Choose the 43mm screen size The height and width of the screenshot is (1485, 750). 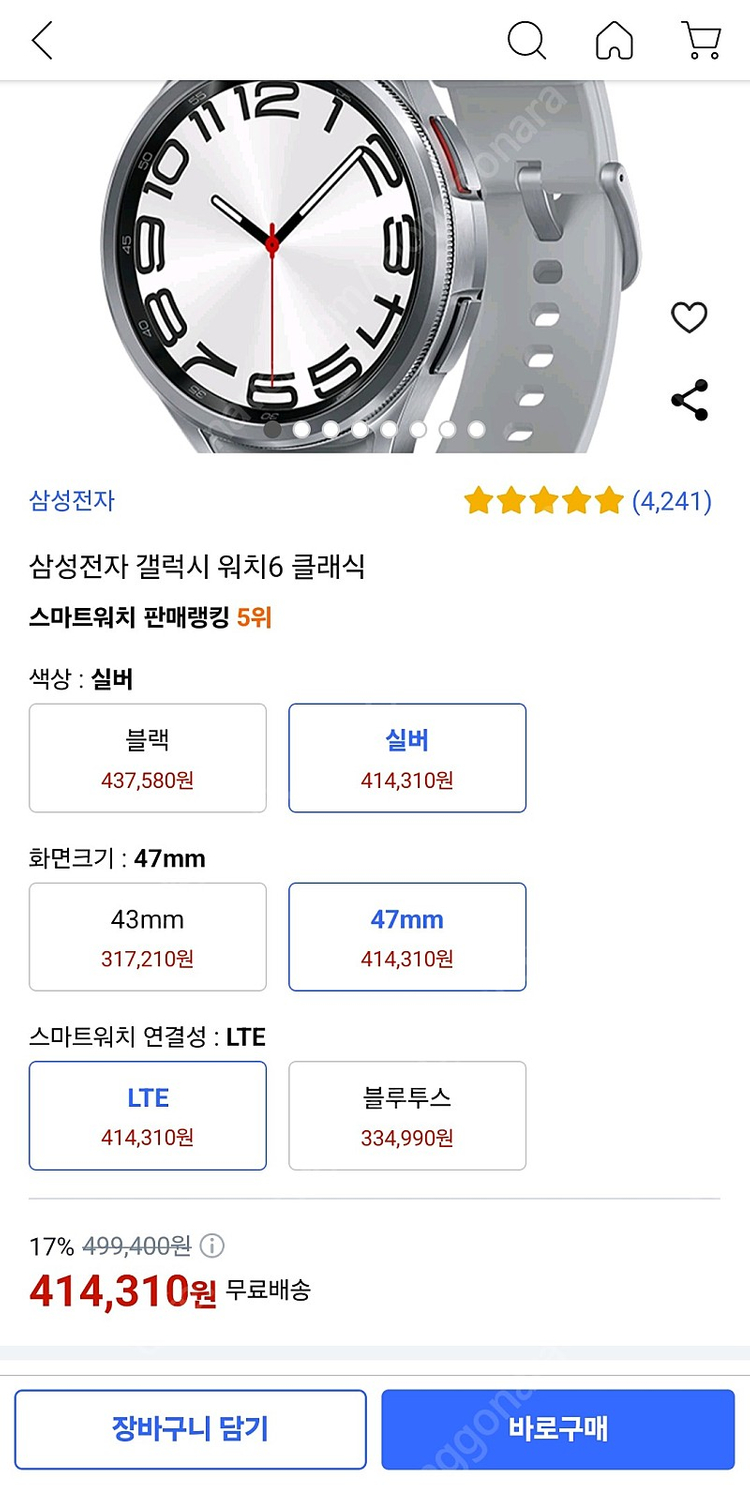(148, 937)
